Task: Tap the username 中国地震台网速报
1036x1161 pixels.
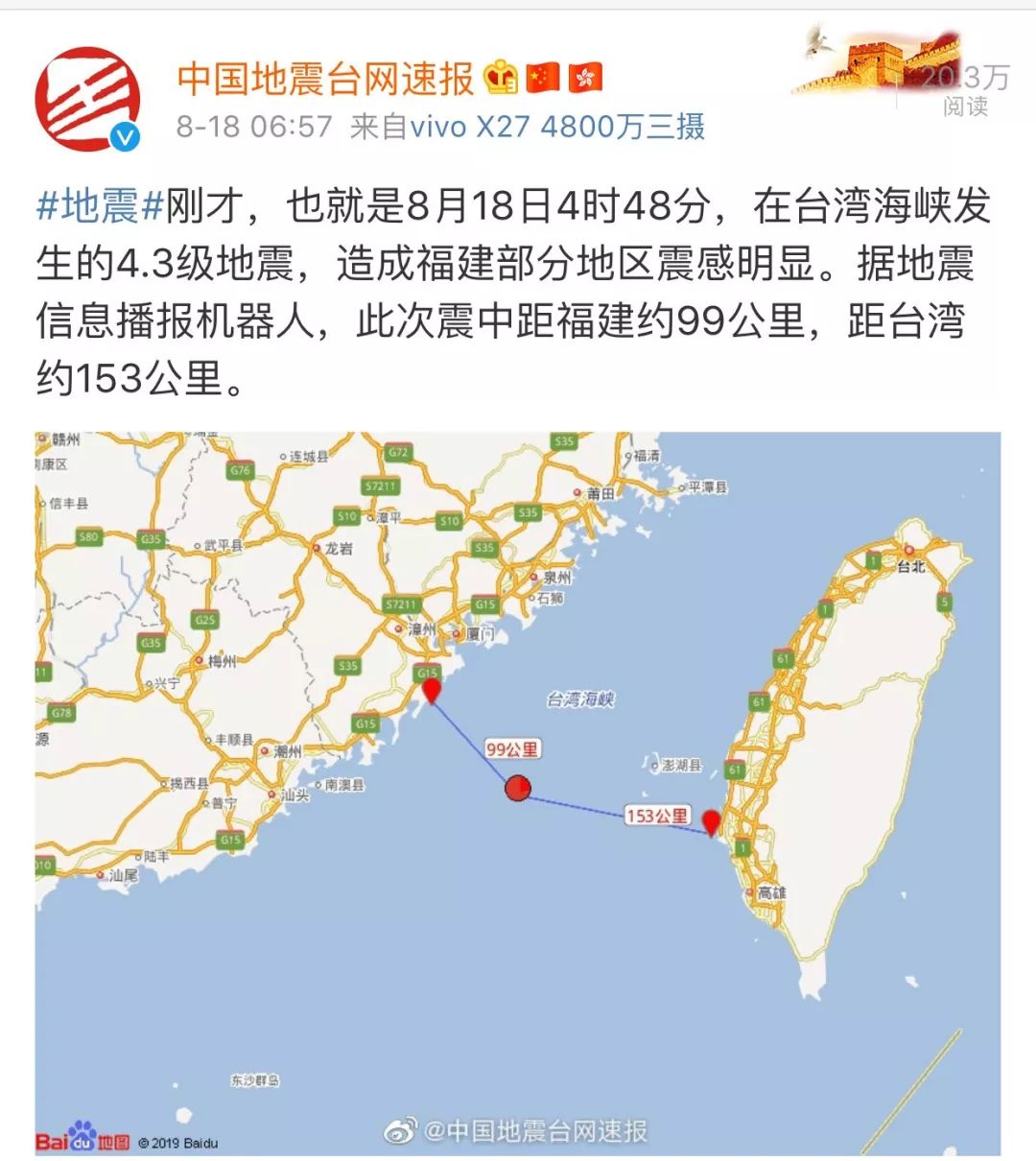Action: click(x=326, y=79)
